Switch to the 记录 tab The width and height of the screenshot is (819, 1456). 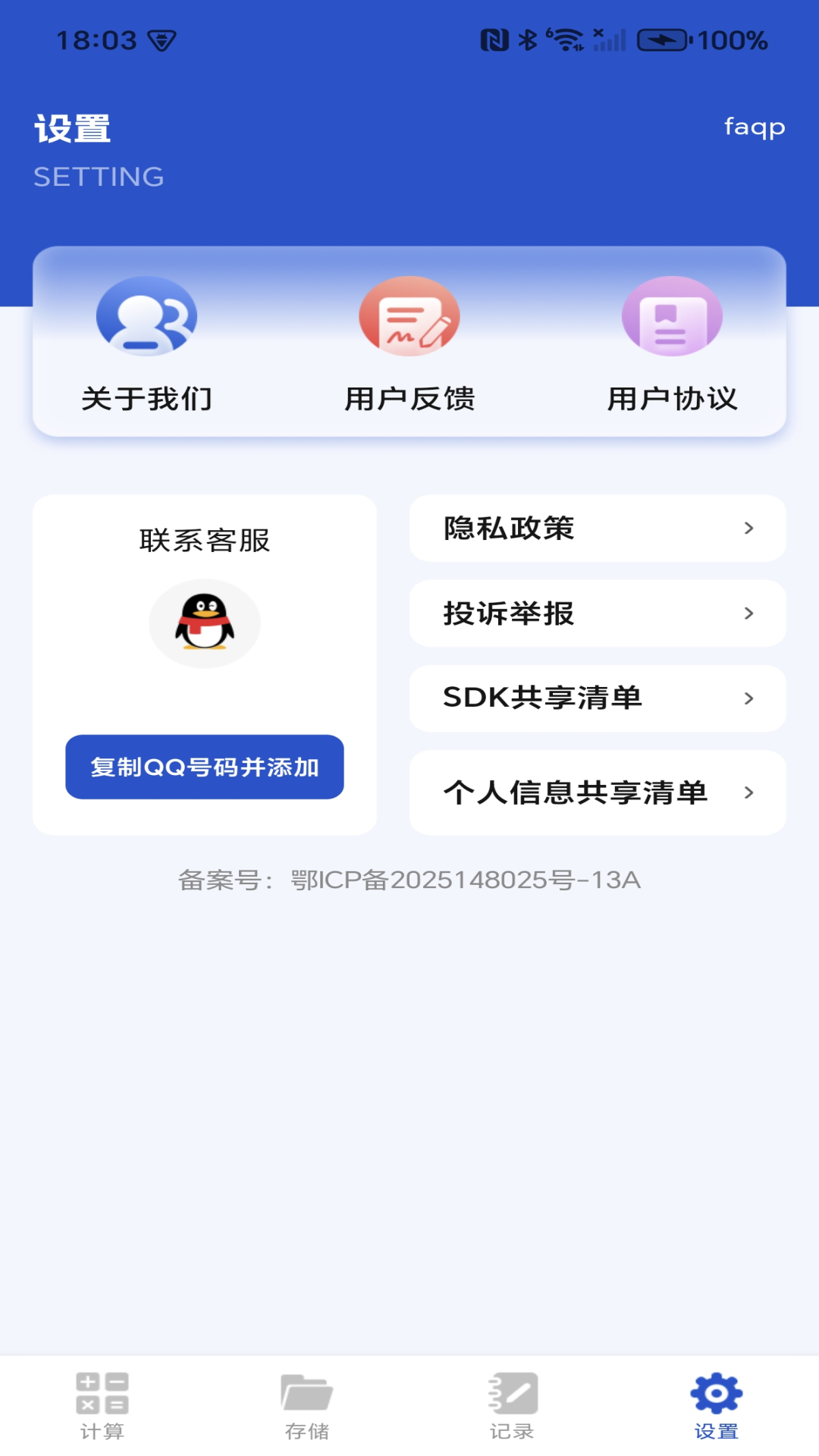512,1406
